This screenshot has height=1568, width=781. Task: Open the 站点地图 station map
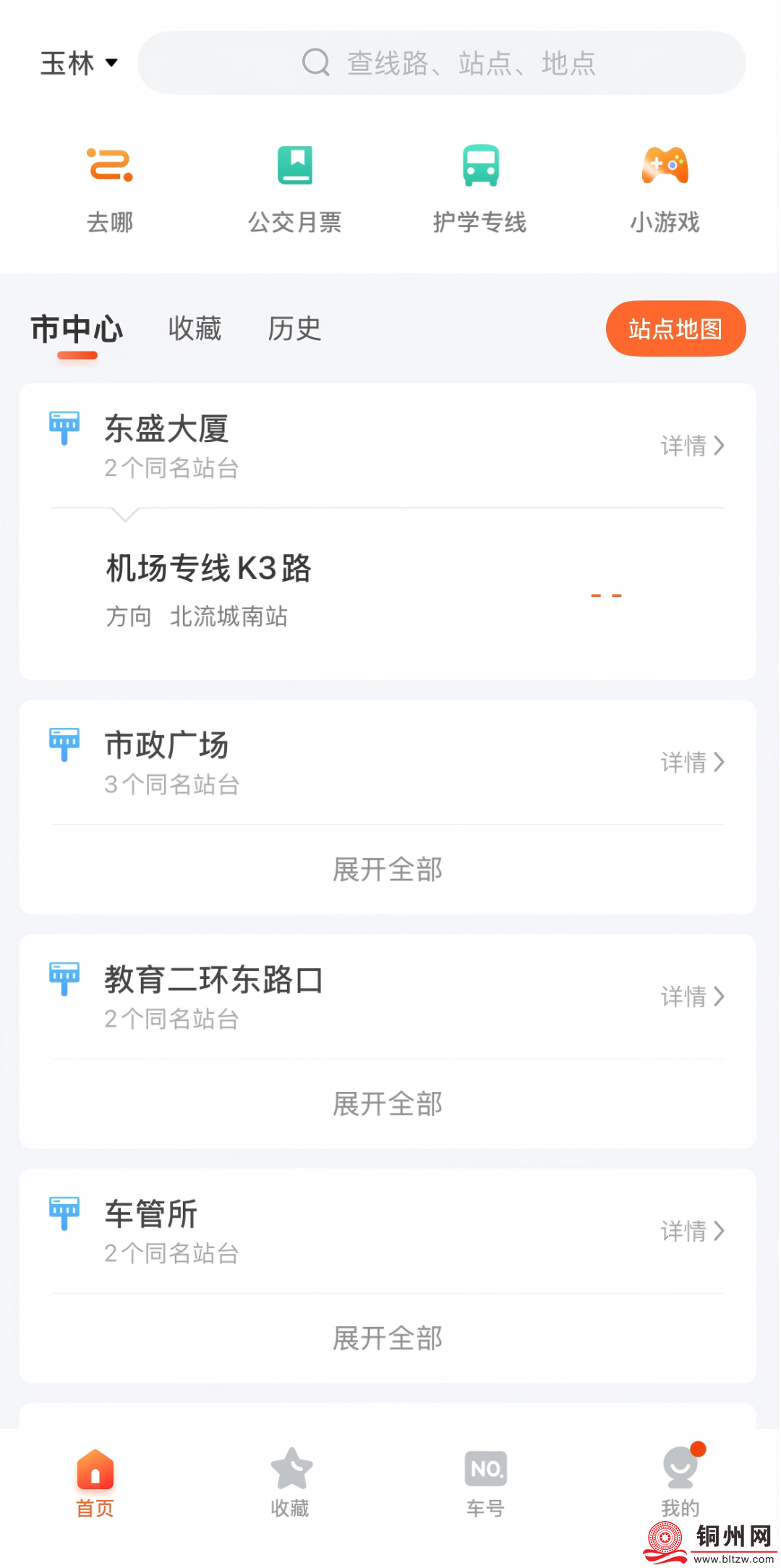(x=675, y=329)
